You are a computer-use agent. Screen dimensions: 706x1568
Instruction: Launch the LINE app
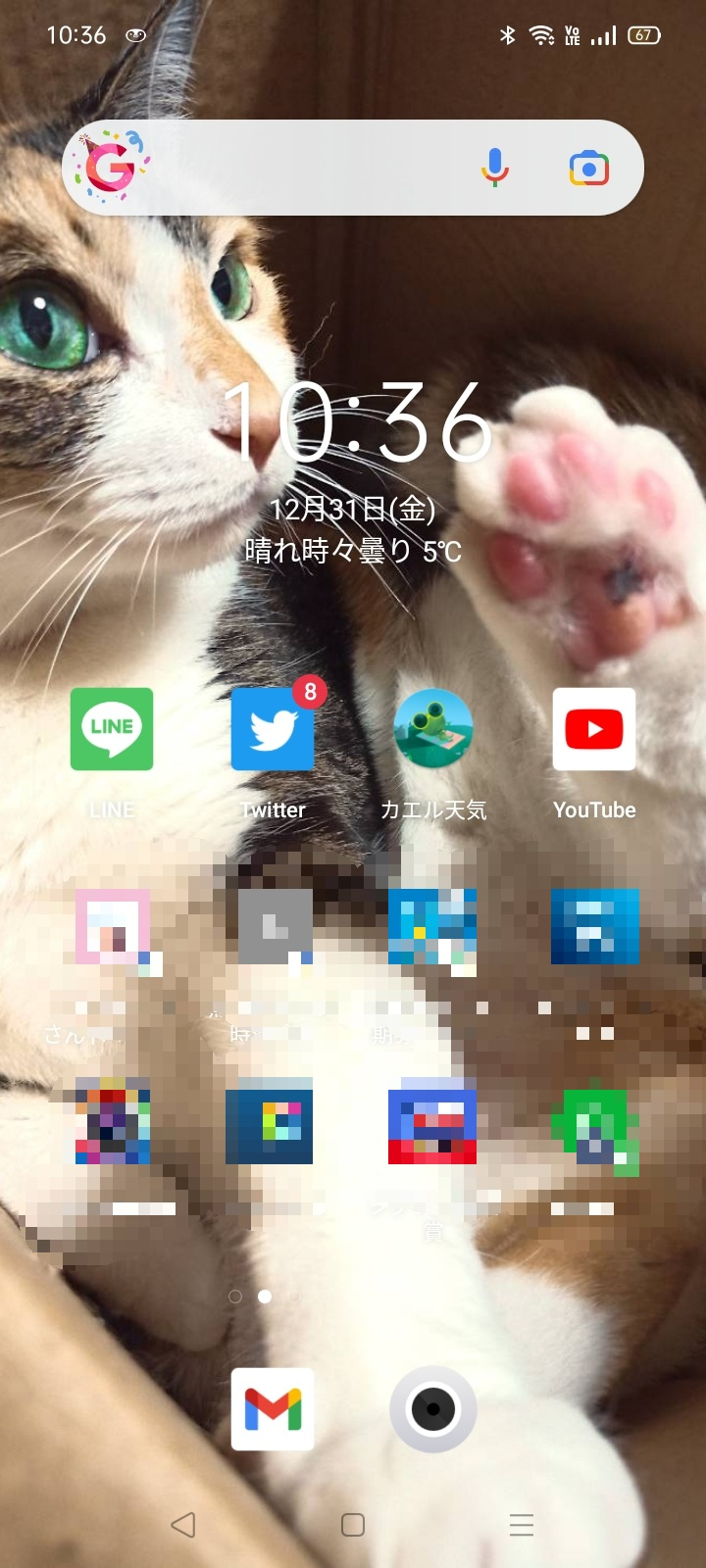tap(112, 729)
